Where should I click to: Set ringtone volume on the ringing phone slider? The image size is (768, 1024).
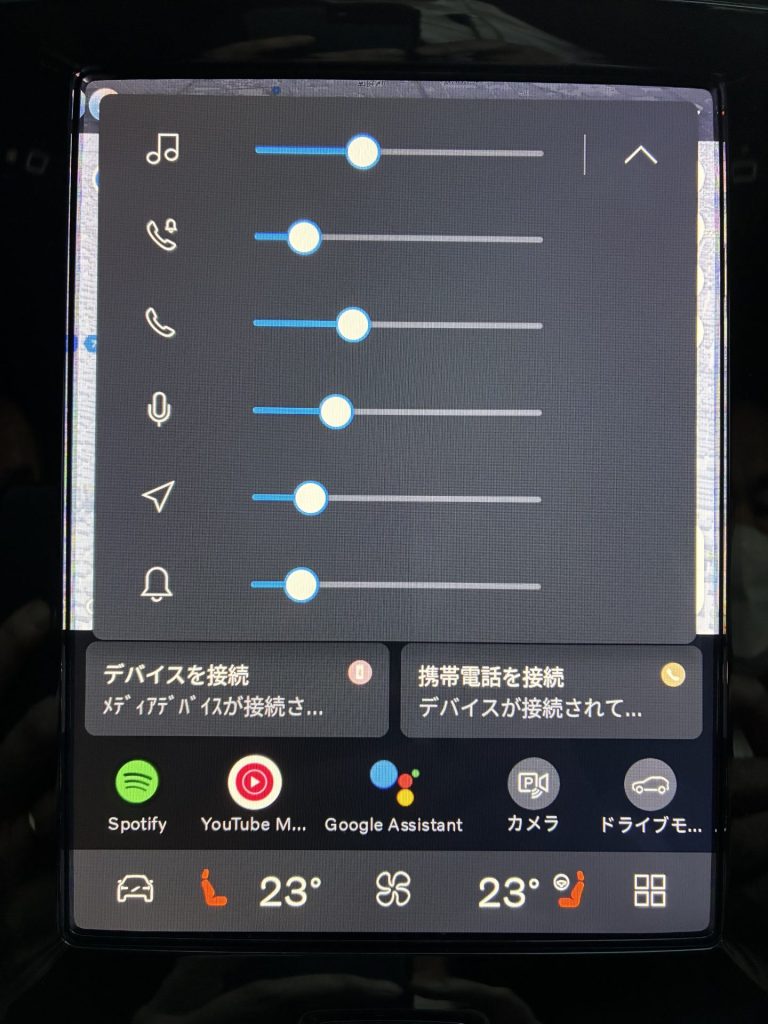tap(303, 239)
